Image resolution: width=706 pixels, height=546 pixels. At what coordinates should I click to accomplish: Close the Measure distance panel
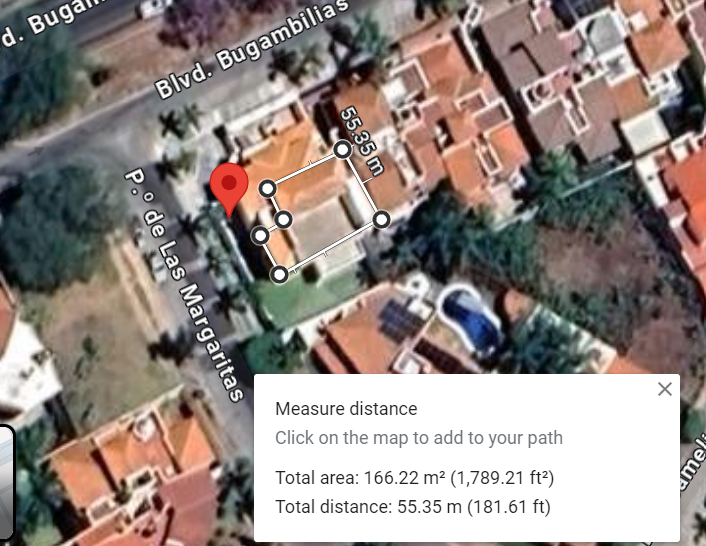[665, 390]
